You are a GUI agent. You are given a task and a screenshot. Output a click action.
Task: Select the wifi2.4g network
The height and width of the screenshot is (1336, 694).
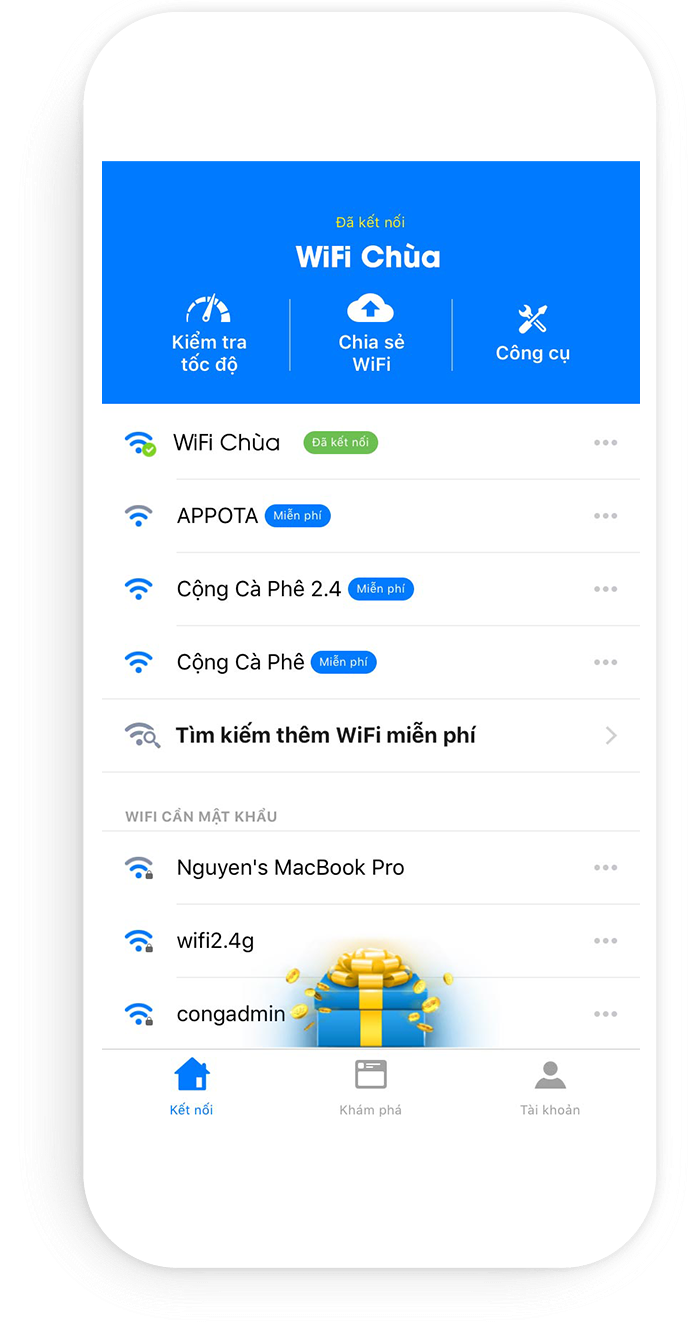point(216,941)
